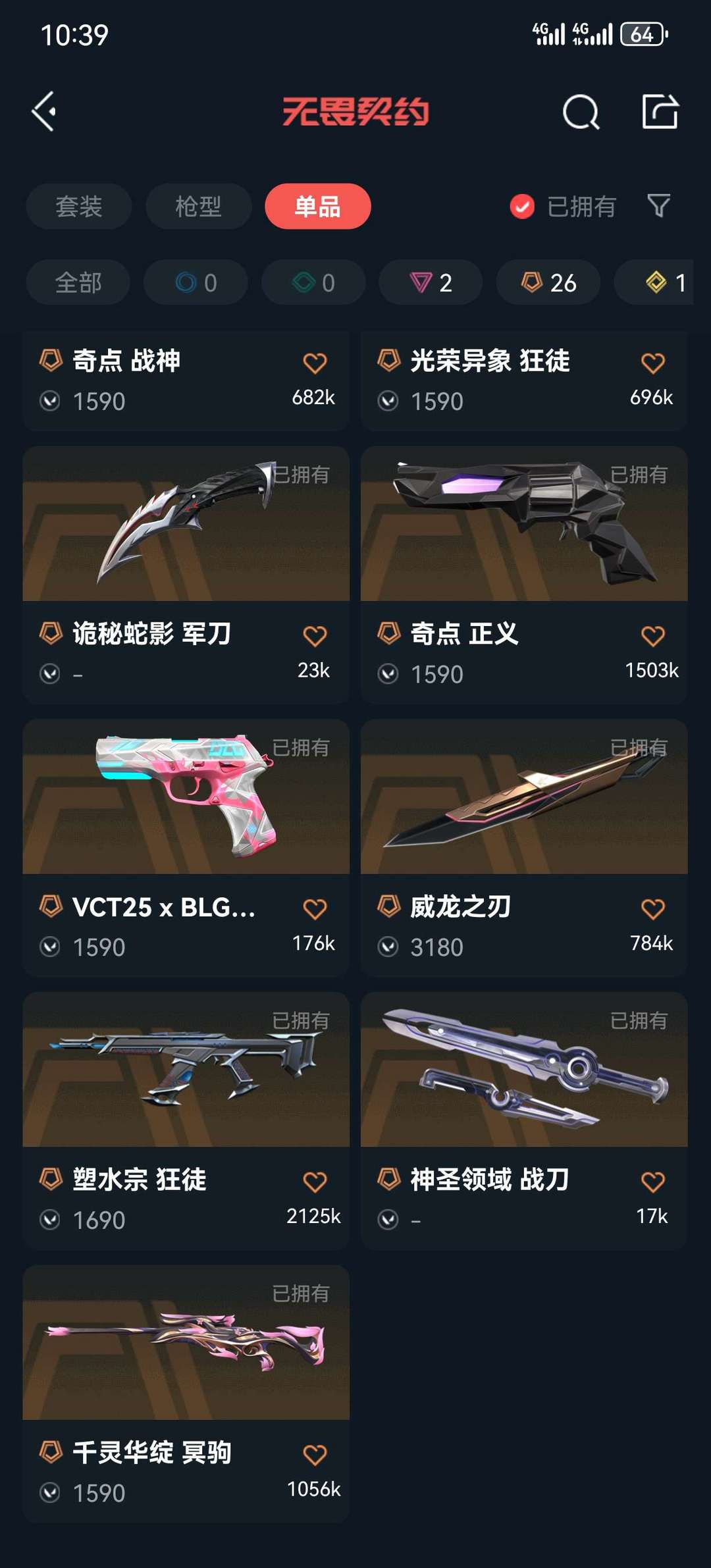Tap the share icon in the top right

[660, 113]
